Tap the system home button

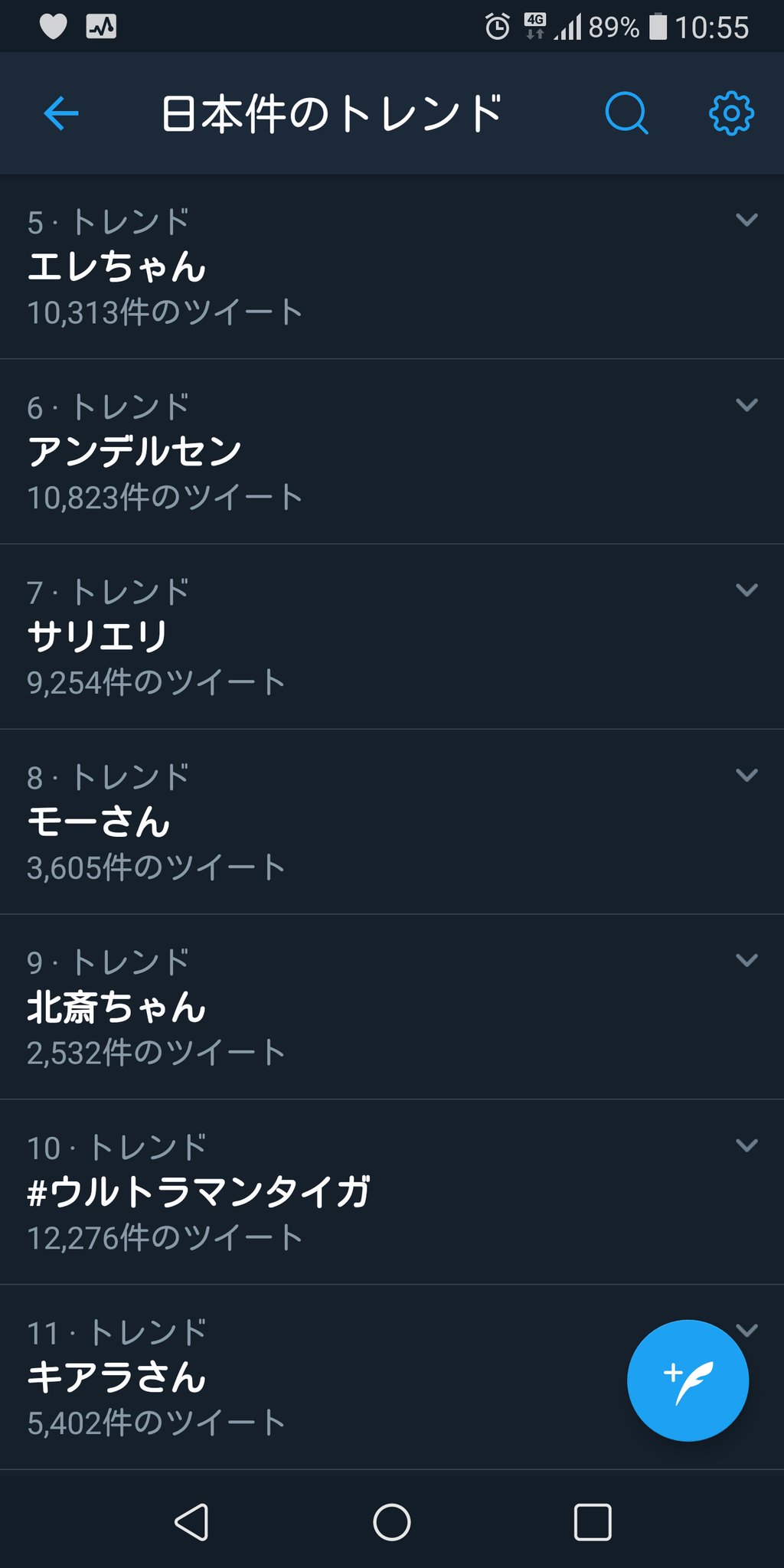click(392, 1522)
